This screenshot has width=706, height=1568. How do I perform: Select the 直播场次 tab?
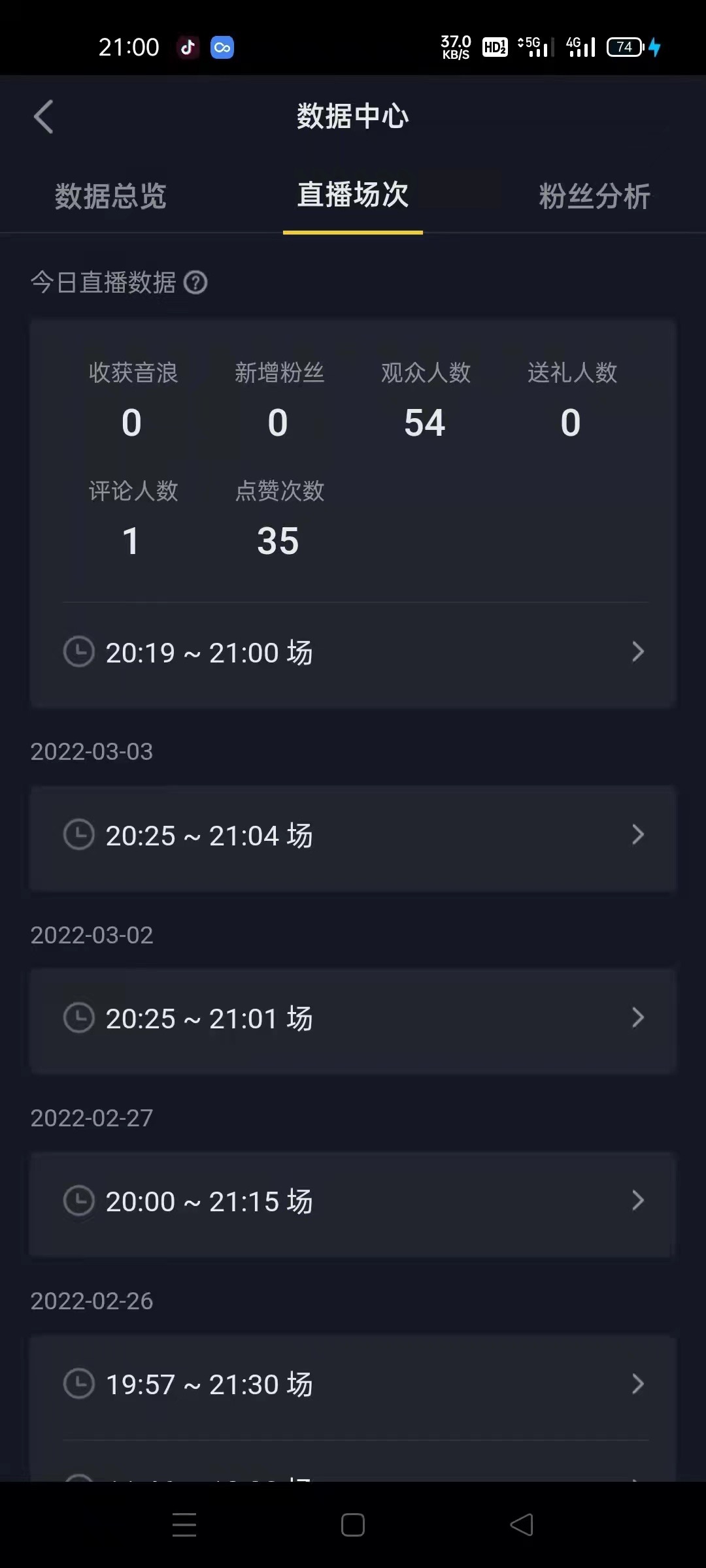click(353, 195)
